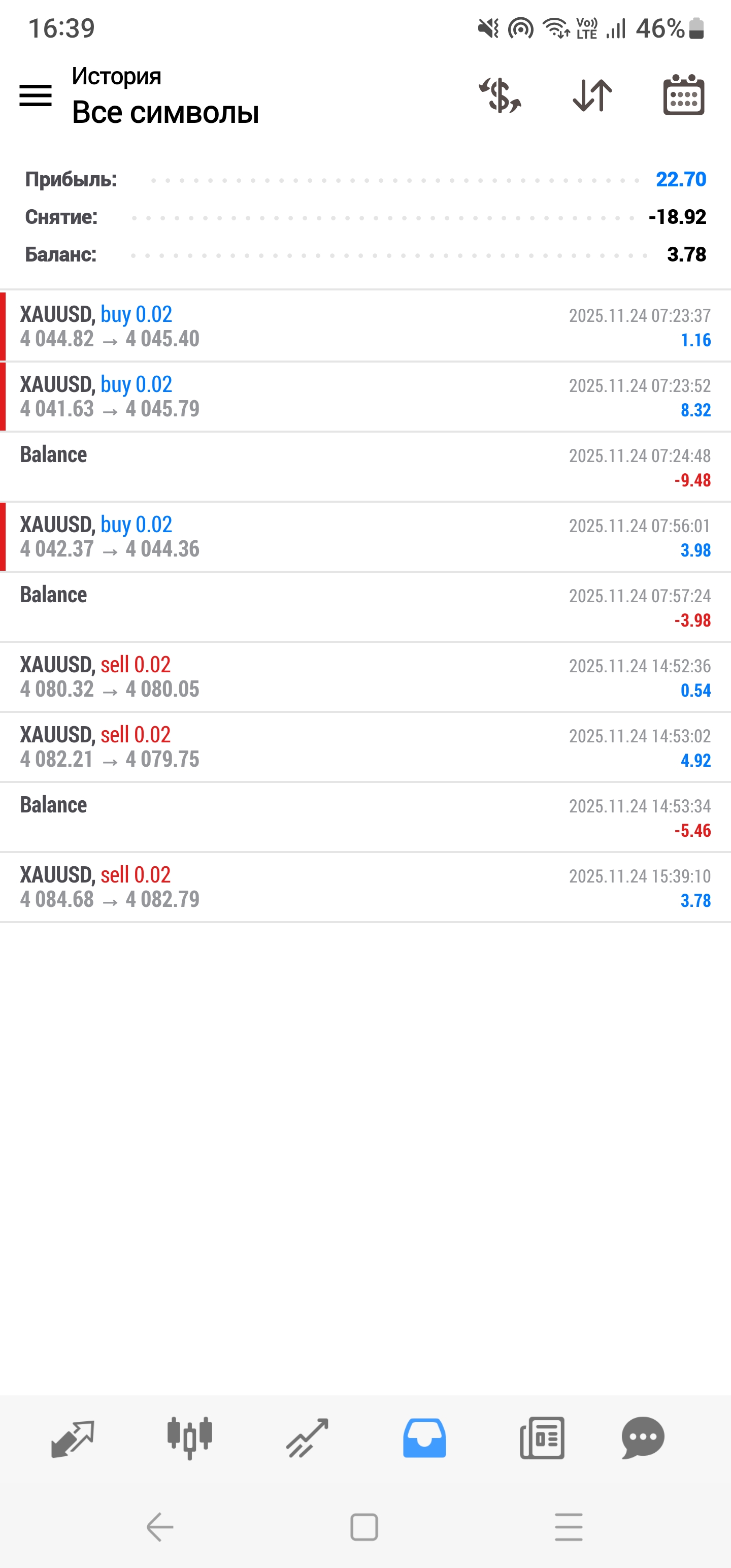The image size is (731, 1568).
Task: Expand XAUUSD buy trade with profit 8.32
Action: (x=365, y=397)
